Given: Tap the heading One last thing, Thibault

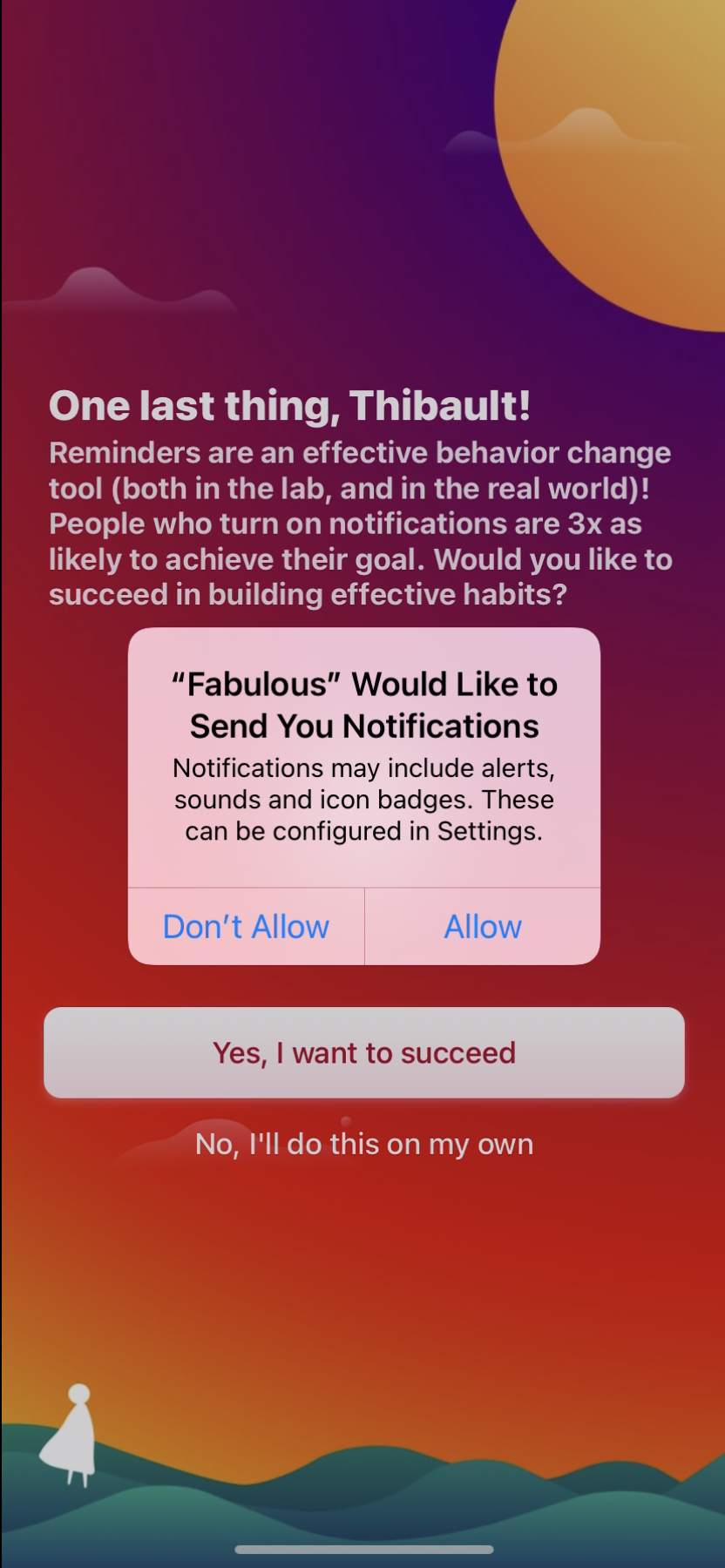Looking at the screenshot, I should [x=292, y=405].
